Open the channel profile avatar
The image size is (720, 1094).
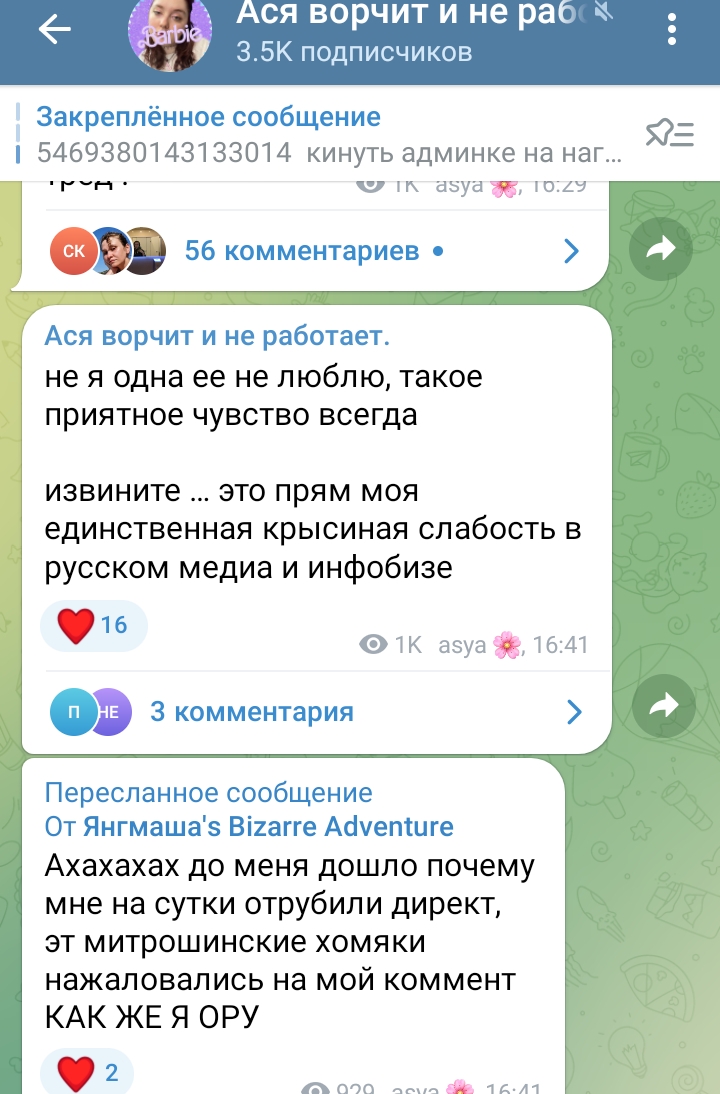click(170, 34)
